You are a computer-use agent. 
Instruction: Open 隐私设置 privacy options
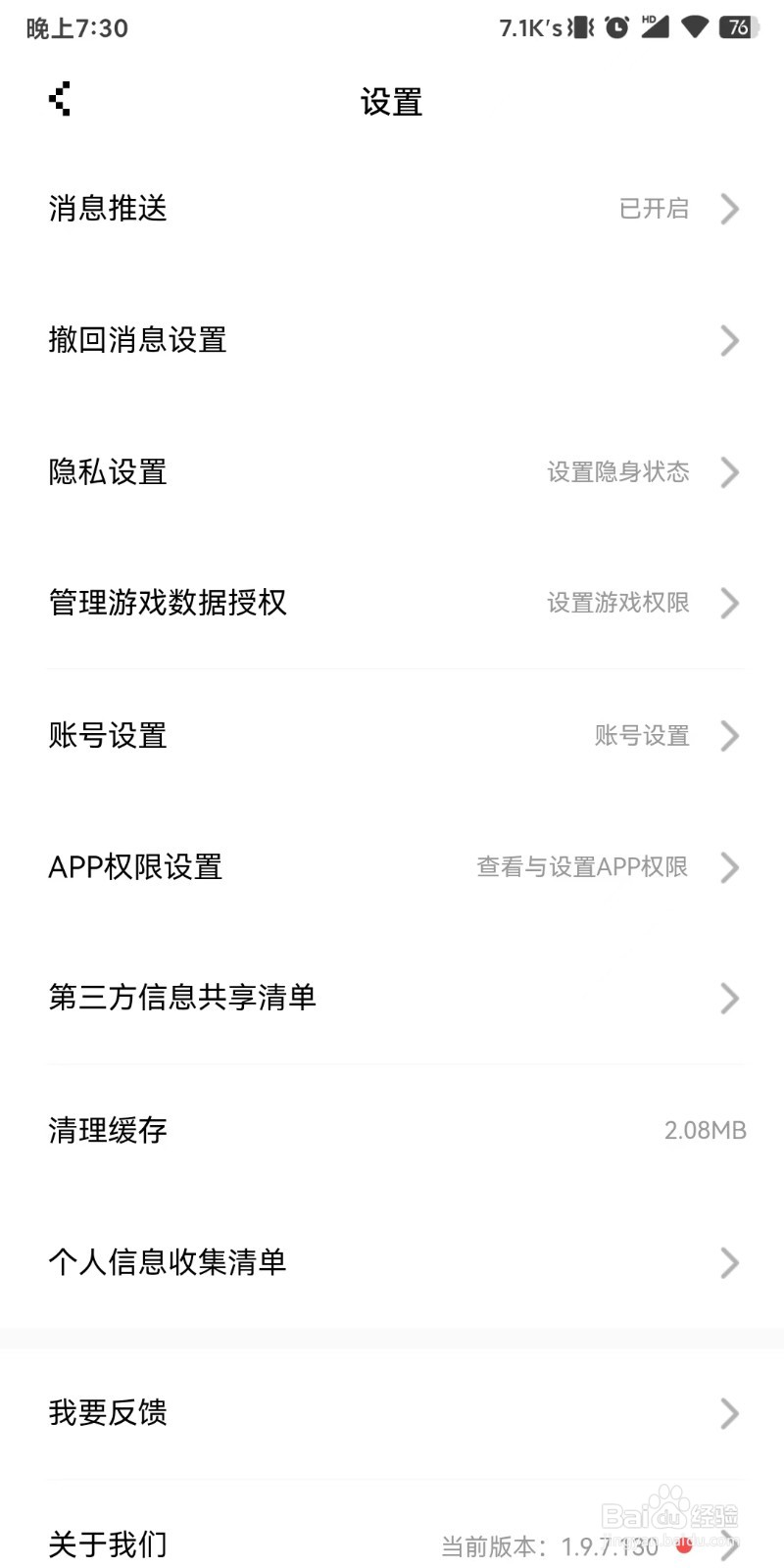[x=108, y=472]
